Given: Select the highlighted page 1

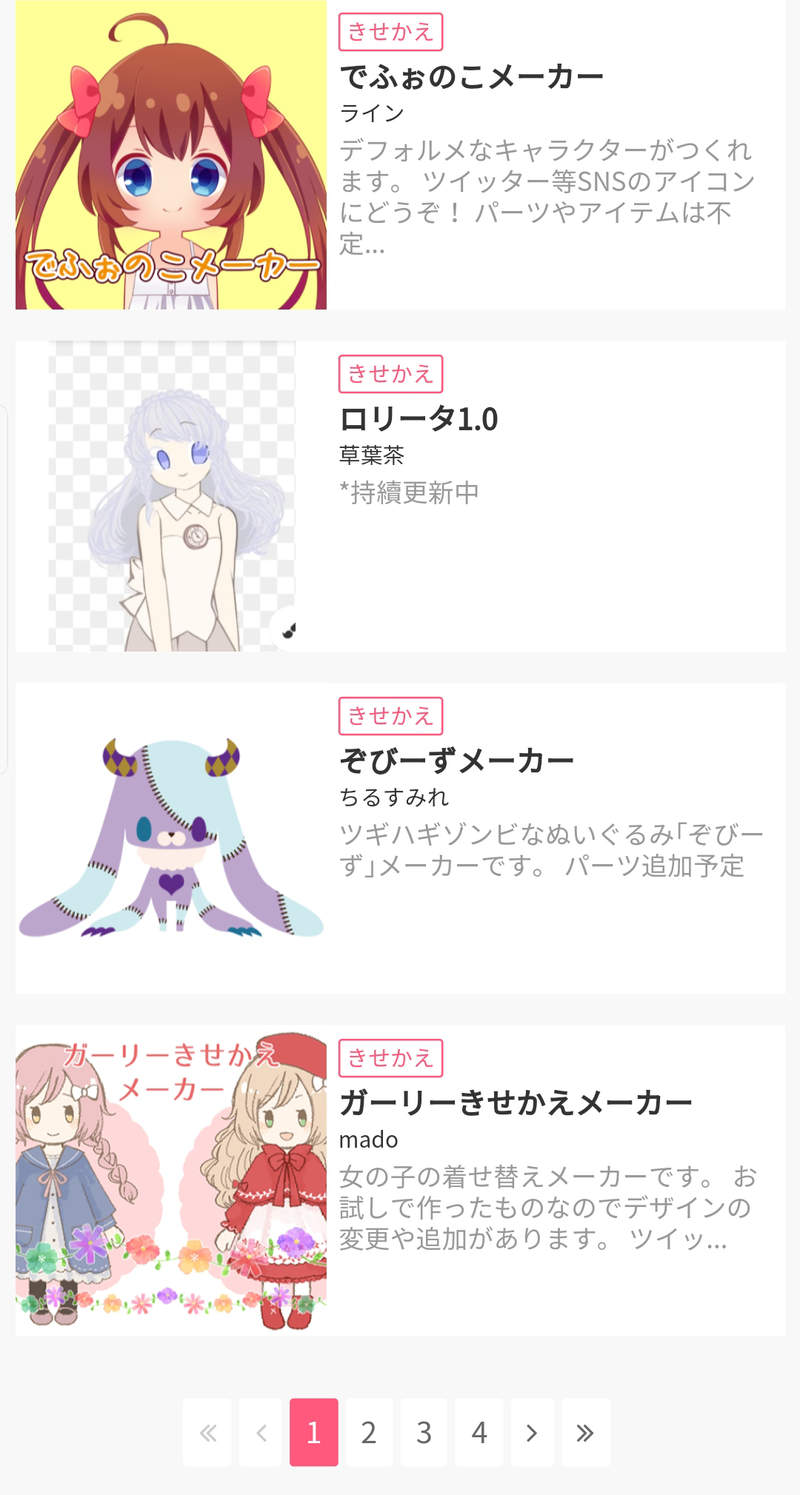Looking at the screenshot, I should pos(315,1430).
